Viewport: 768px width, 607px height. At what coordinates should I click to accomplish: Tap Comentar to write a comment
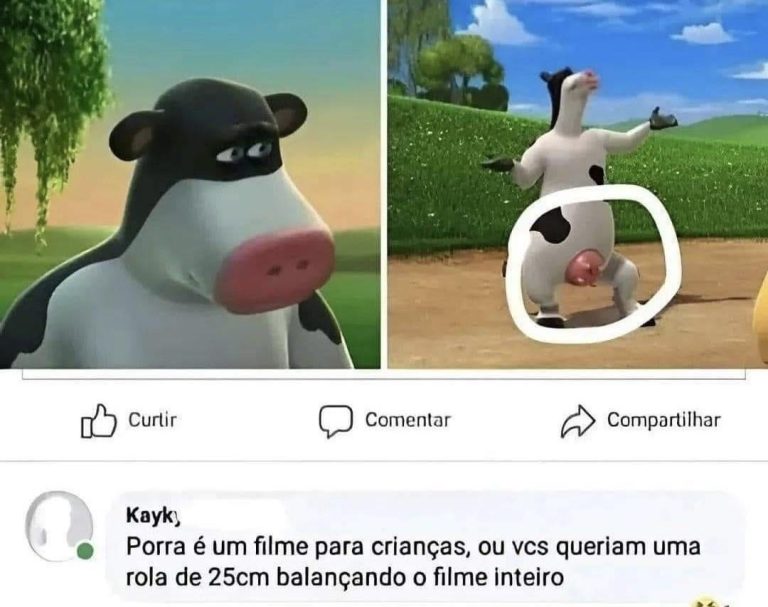[385, 420]
